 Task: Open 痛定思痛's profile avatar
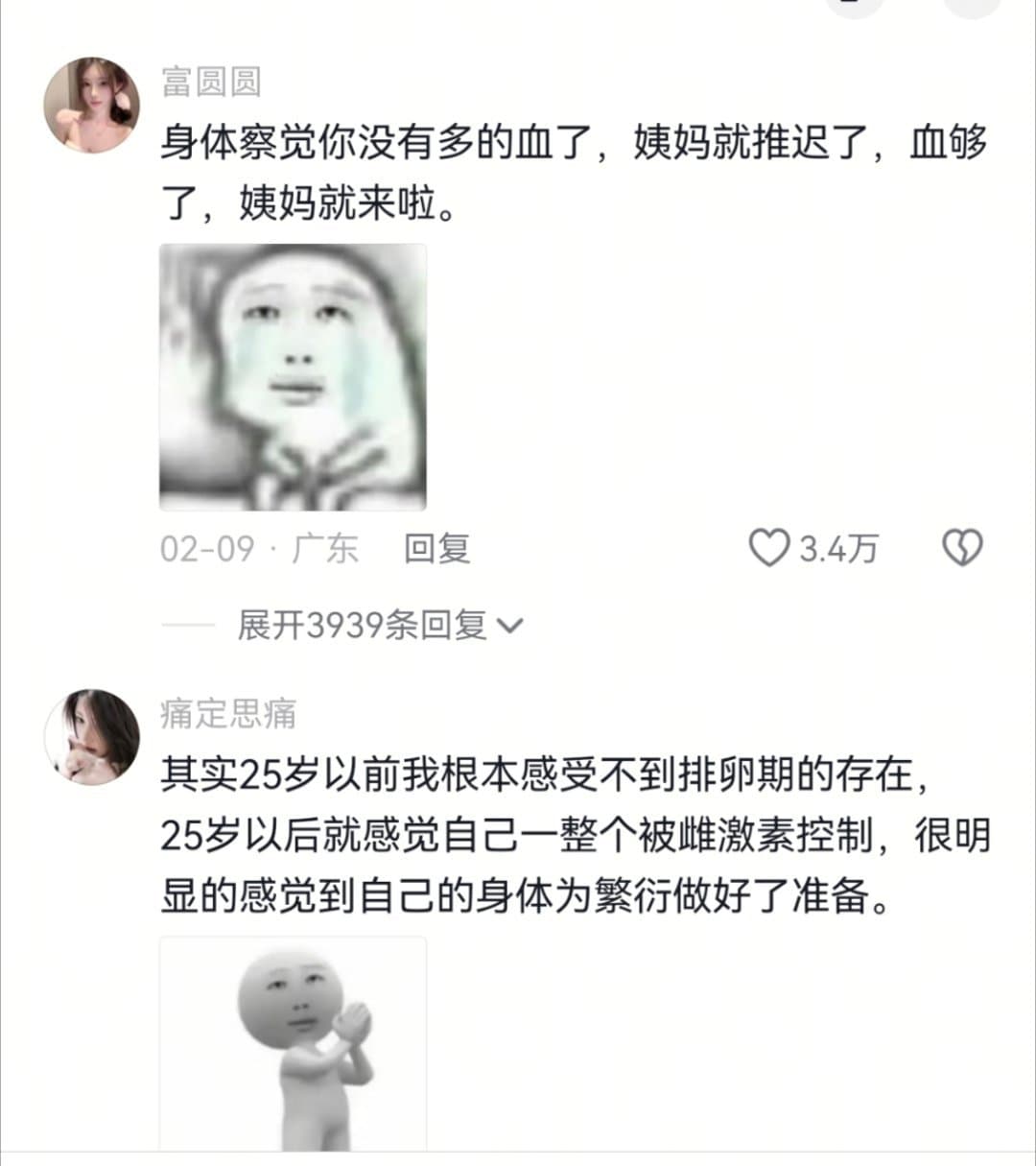[x=92, y=736]
